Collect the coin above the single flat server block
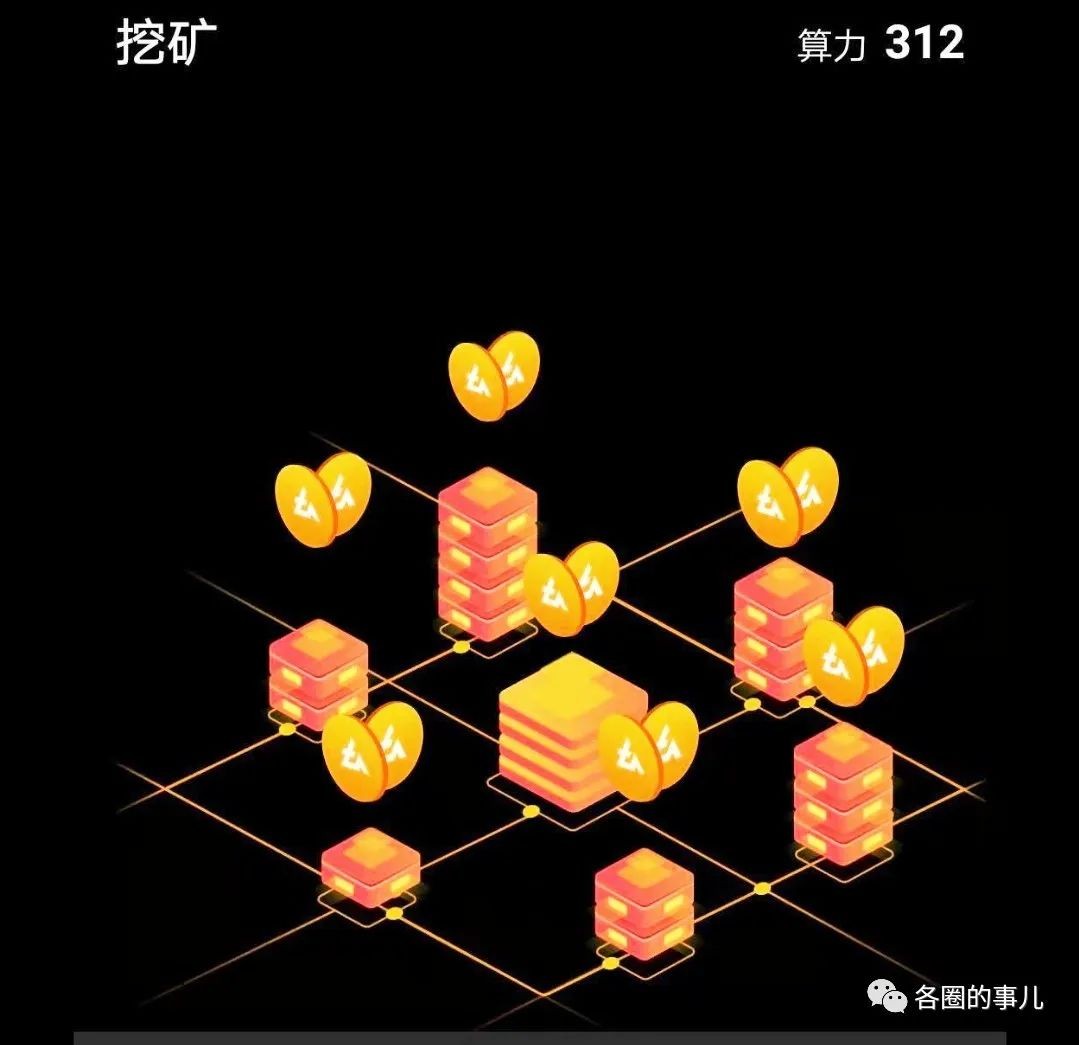 coord(372,749)
